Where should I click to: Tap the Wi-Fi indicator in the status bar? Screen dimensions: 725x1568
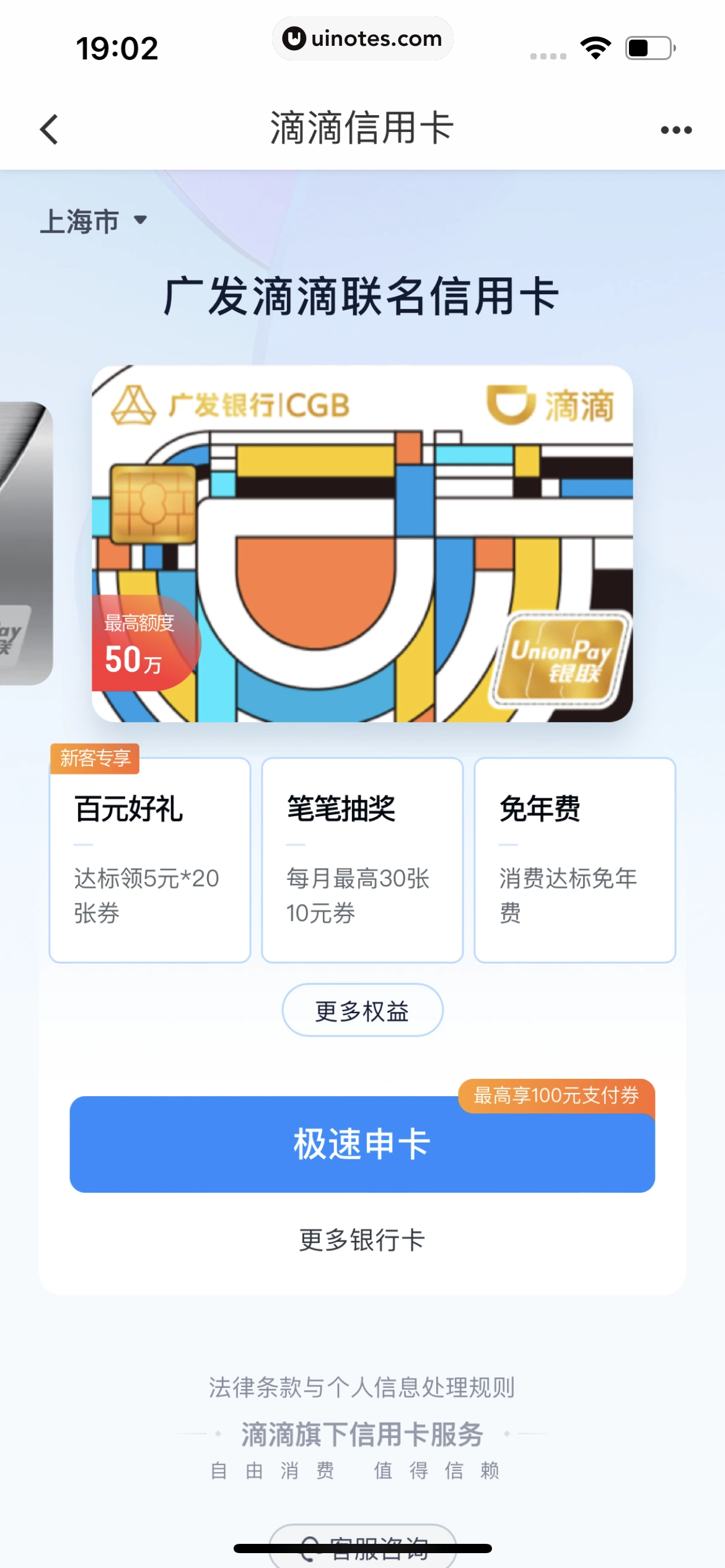tap(596, 46)
